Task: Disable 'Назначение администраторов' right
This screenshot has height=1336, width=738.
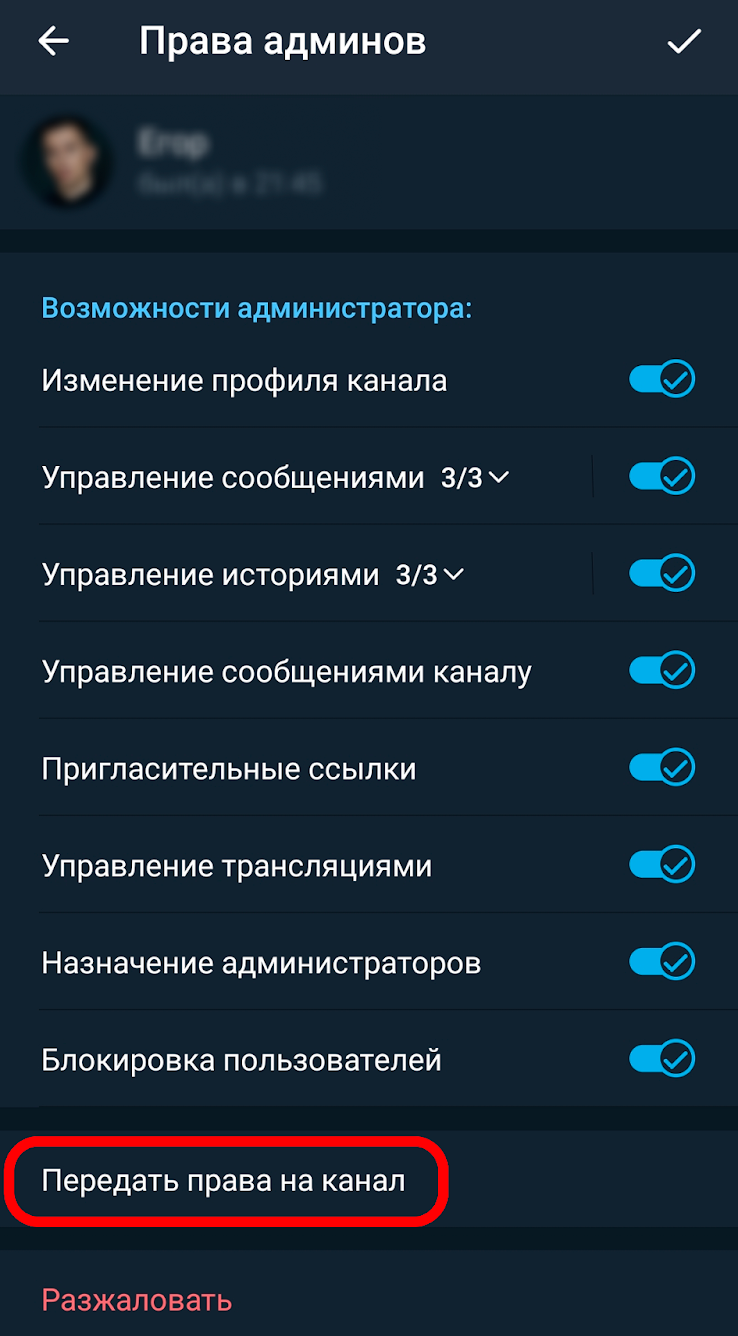Action: [x=662, y=960]
